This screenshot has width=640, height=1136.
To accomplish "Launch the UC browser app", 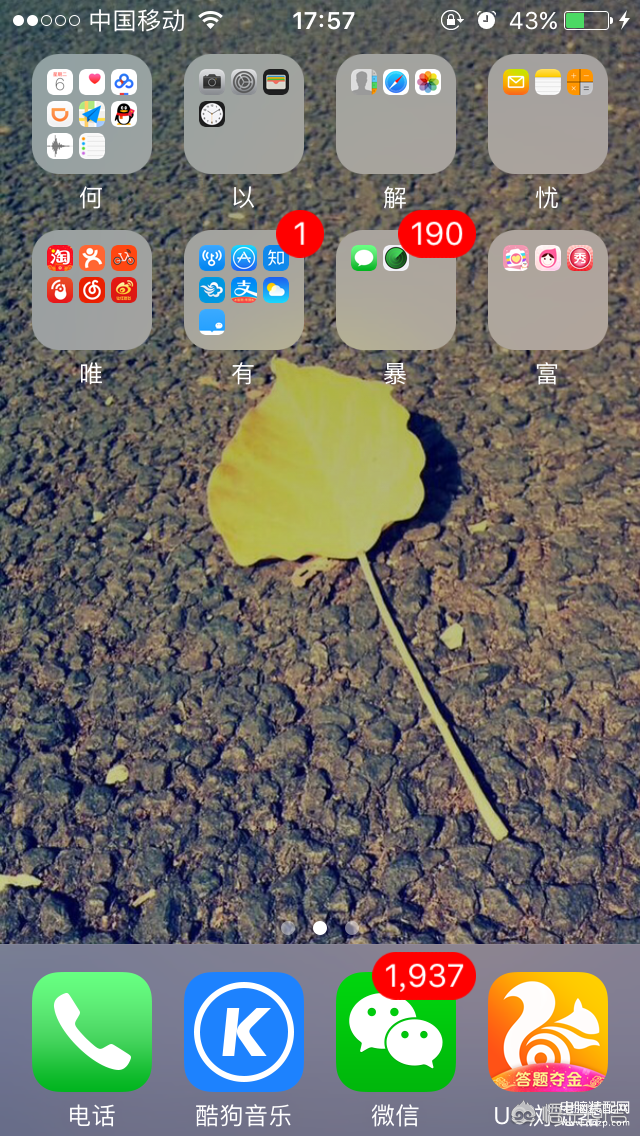I will click(x=548, y=1032).
